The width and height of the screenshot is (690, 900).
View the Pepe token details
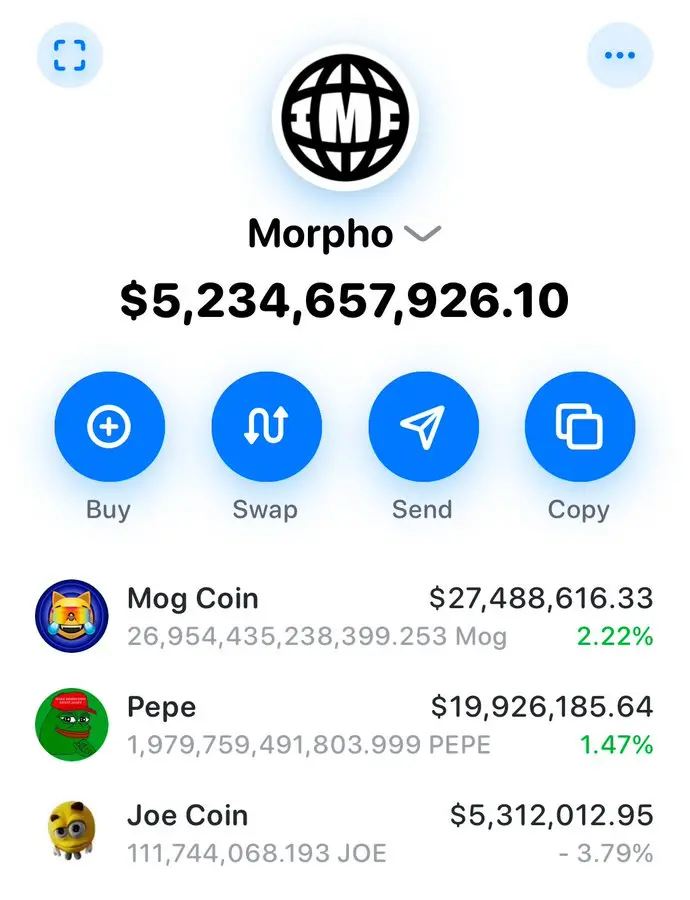345,725
